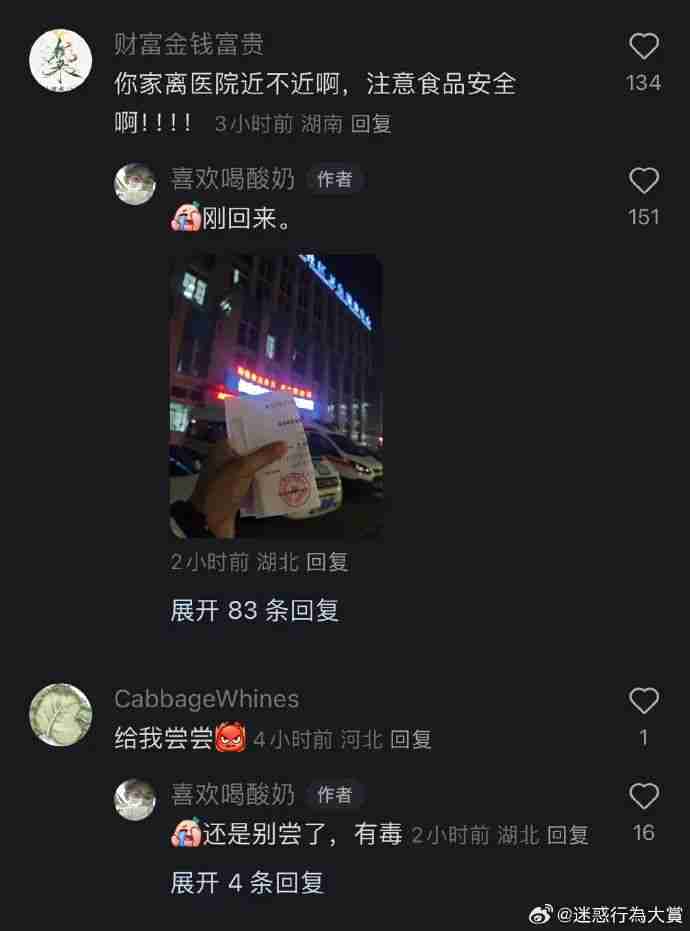This screenshot has width=690, height=931.
Task: Reply to CabbageWhines' 给我尝尝 comment
Action: click(x=410, y=740)
